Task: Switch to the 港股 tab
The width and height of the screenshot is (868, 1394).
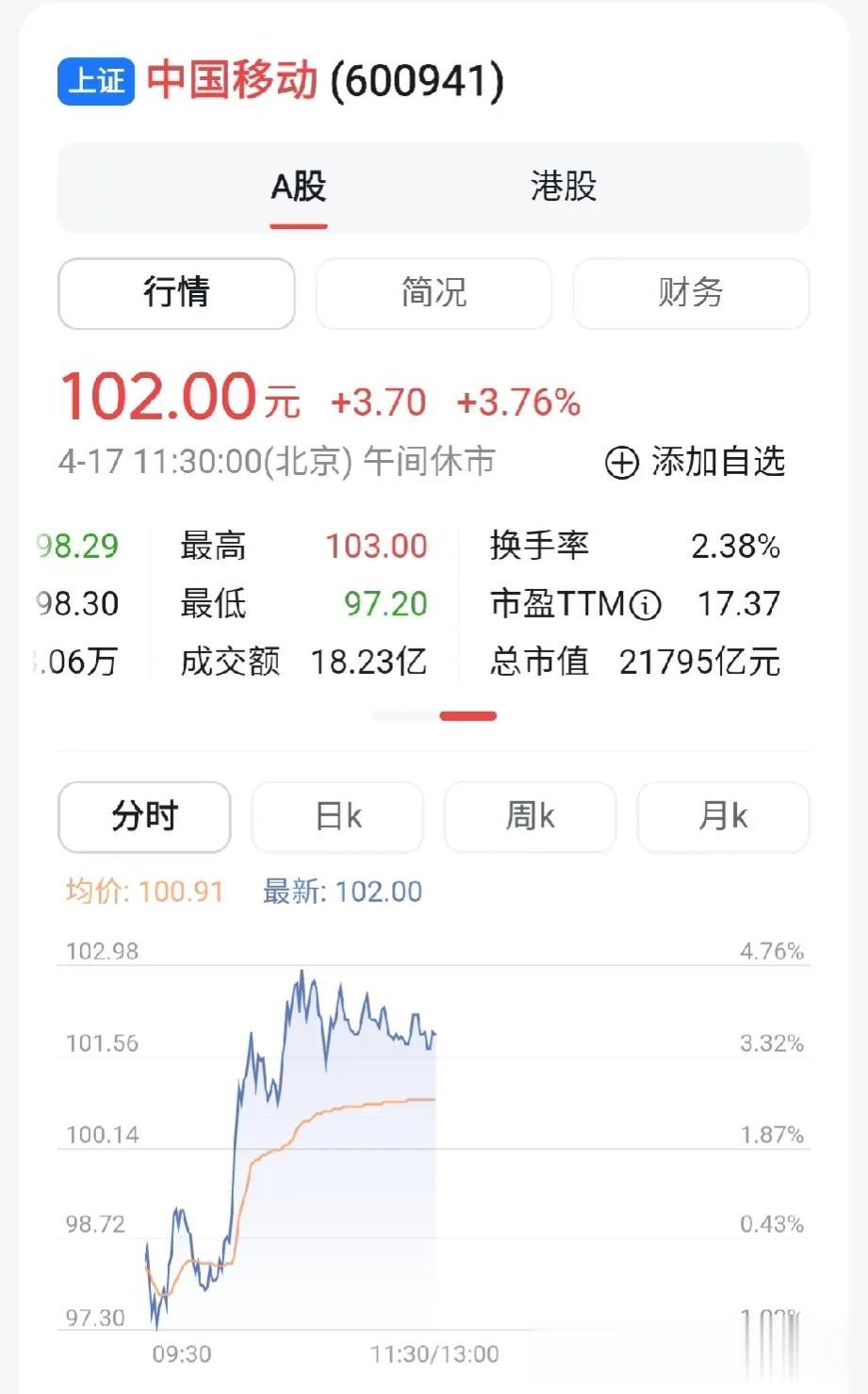Action: (564, 187)
